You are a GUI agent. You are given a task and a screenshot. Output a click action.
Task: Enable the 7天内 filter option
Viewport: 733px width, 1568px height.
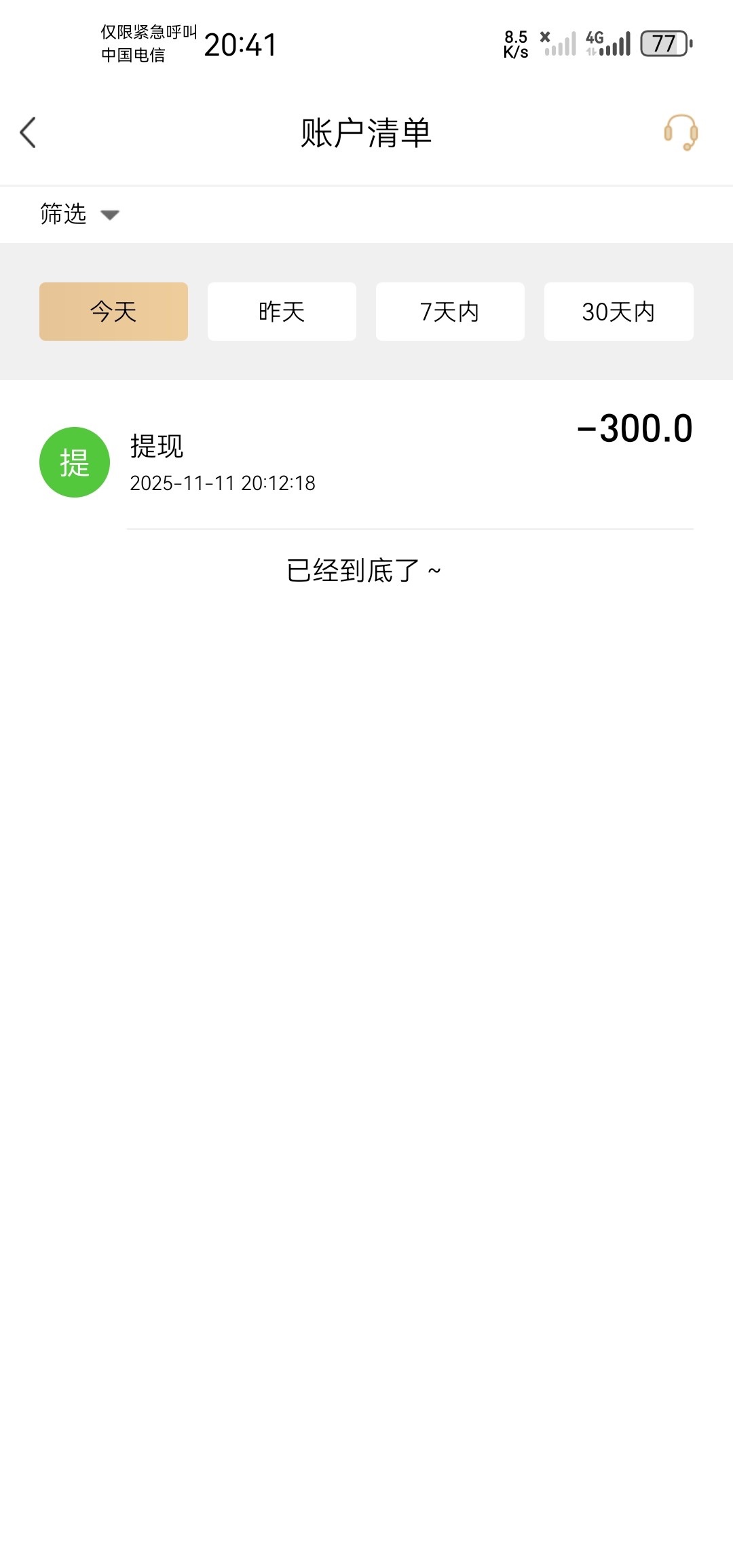[x=450, y=311]
